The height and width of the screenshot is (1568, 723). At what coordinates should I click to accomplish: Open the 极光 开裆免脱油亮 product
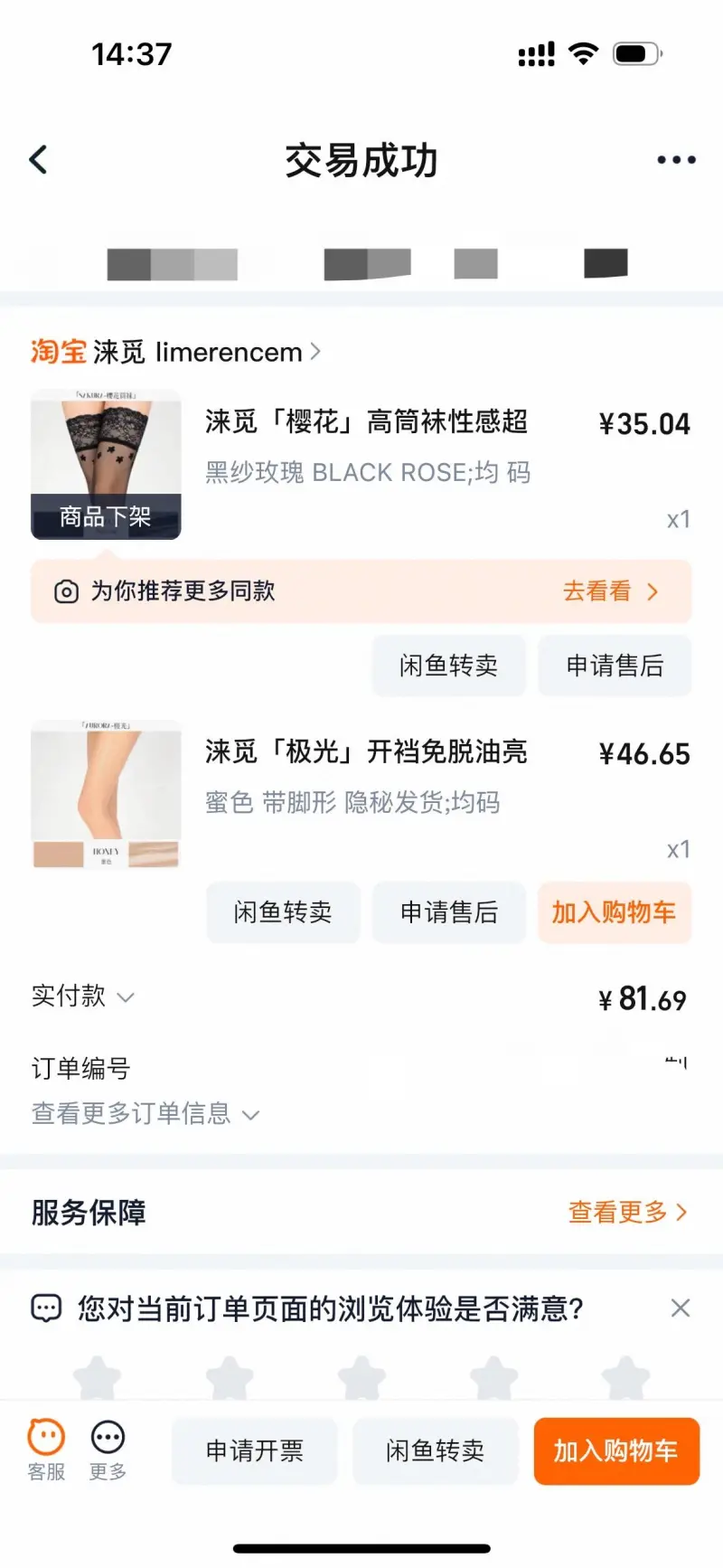pos(365,752)
